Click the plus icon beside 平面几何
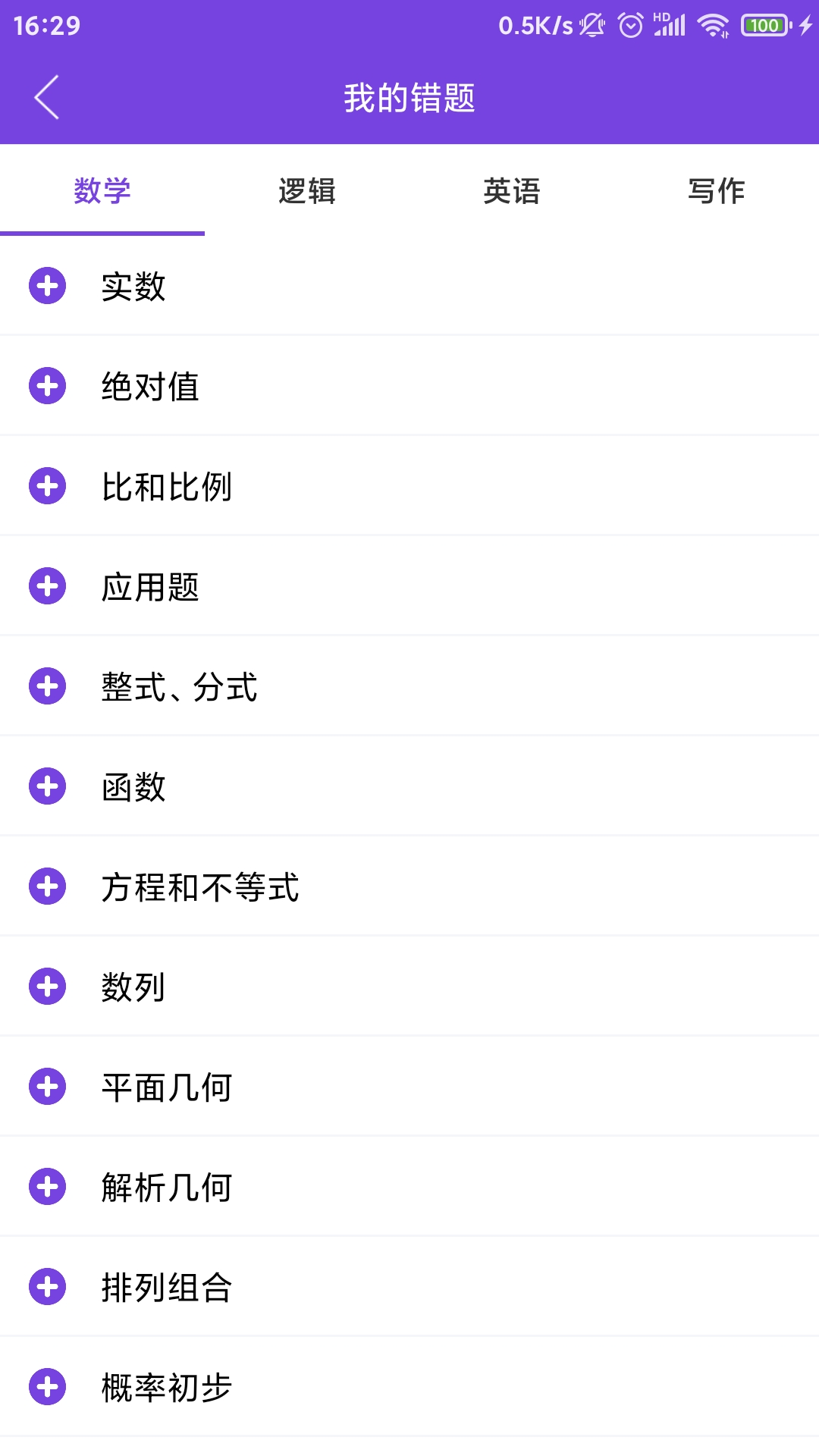819x1456 pixels. tap(47, 1087)
